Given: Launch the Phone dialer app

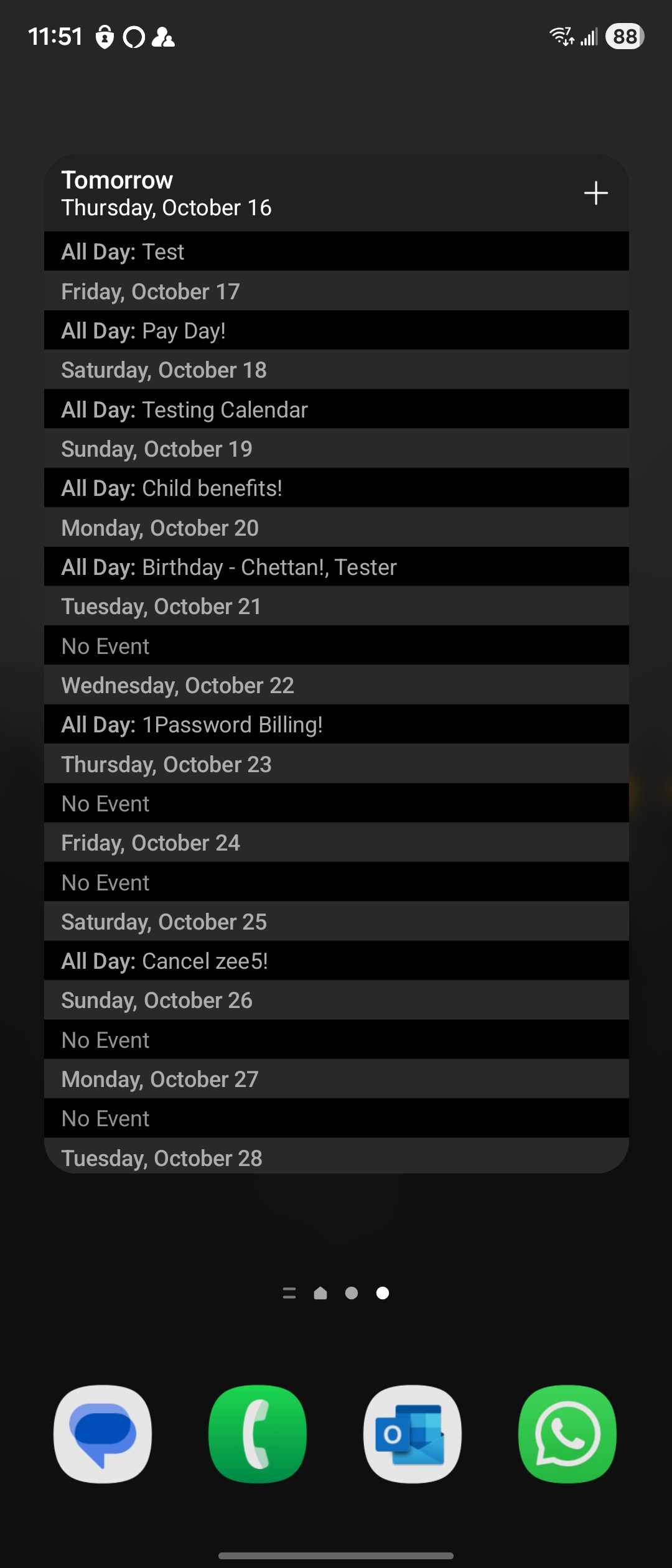Looking at the screenshot, I should point(258,1434).
